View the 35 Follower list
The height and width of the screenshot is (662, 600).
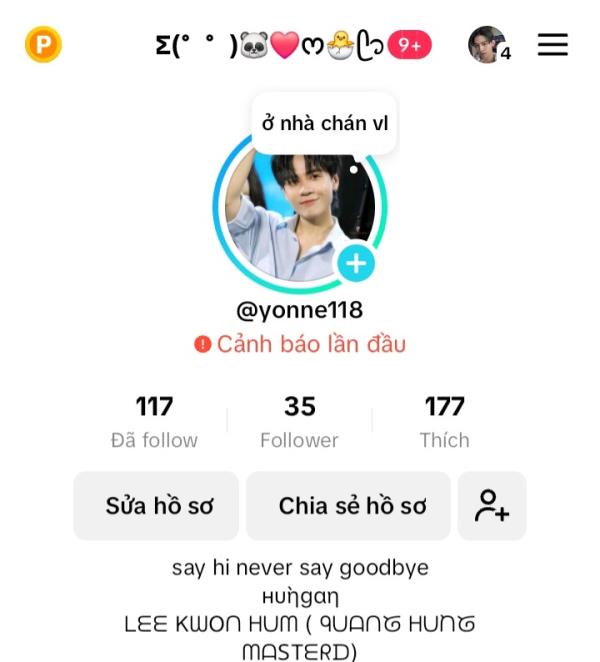coord(299,421)
